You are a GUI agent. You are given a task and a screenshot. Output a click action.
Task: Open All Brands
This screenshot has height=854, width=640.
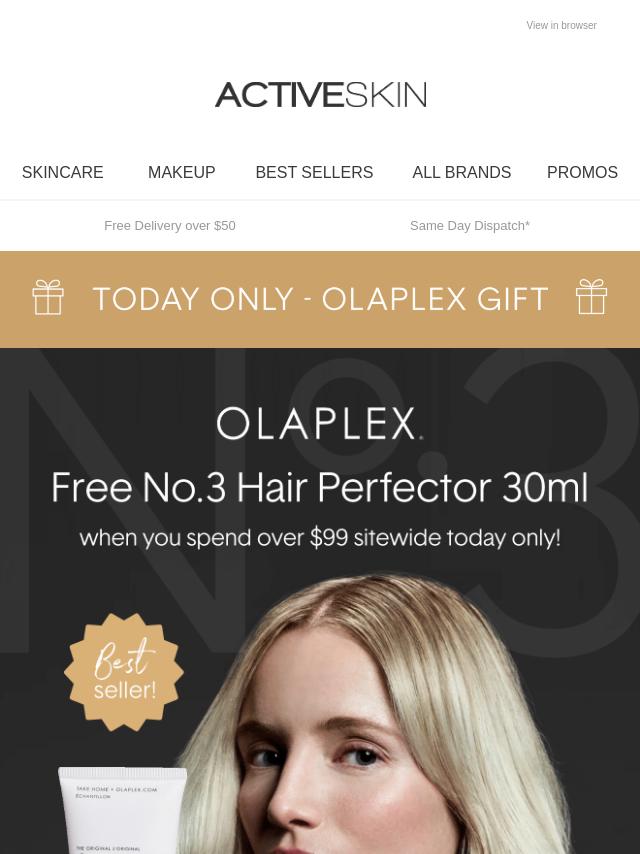[461, 173]
